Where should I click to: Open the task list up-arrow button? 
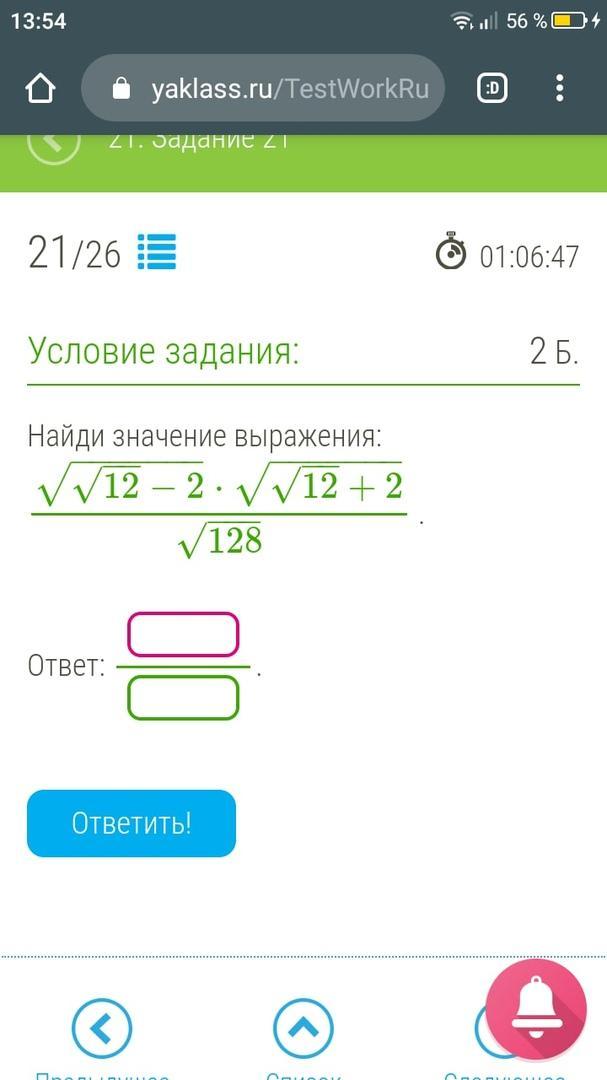tap(303, 1028)
